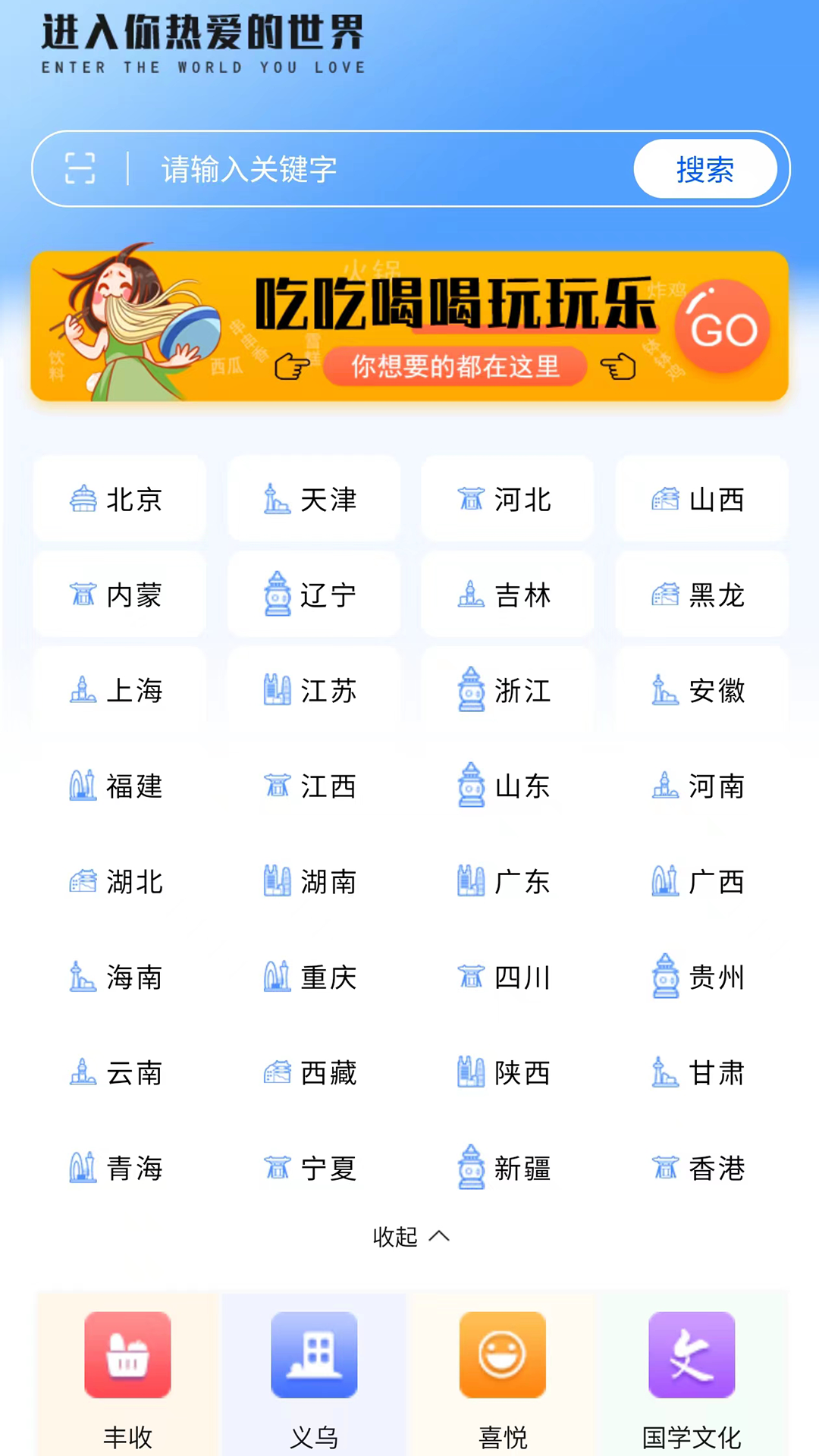
Task: Select the 重庆 region
Action: (x=313, y=977)
